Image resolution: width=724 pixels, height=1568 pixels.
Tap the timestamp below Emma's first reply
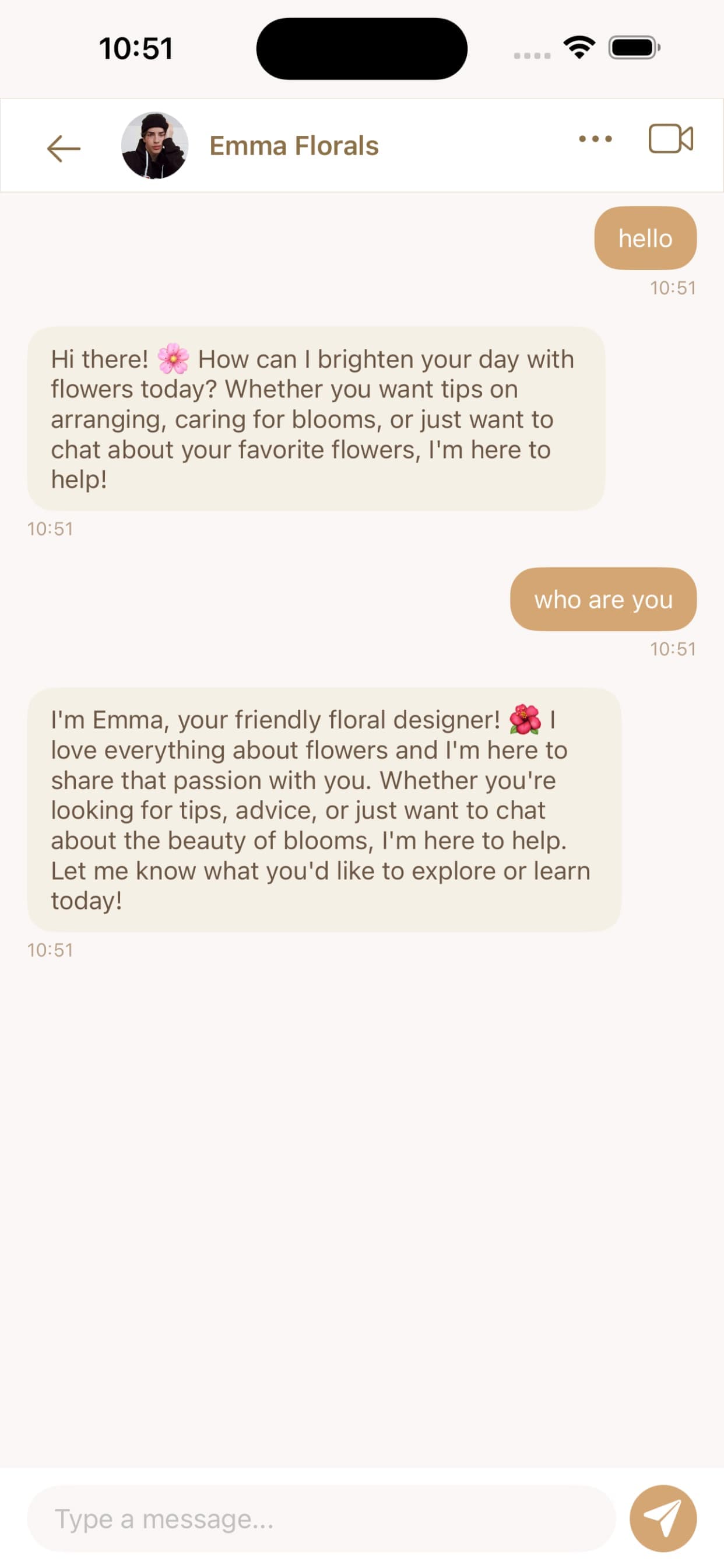(x=51, y=528)
